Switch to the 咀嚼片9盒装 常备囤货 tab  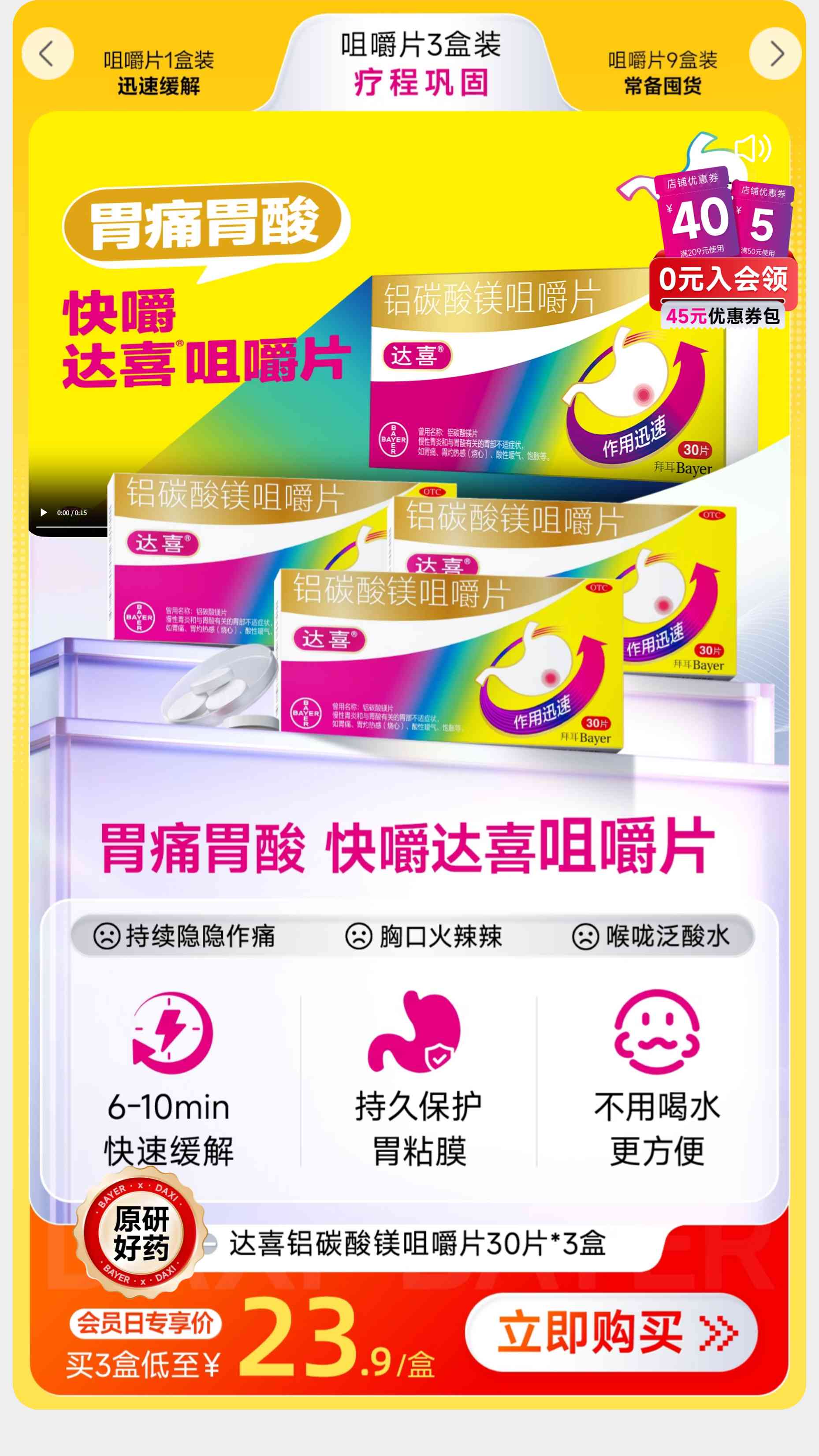(663, 73)
